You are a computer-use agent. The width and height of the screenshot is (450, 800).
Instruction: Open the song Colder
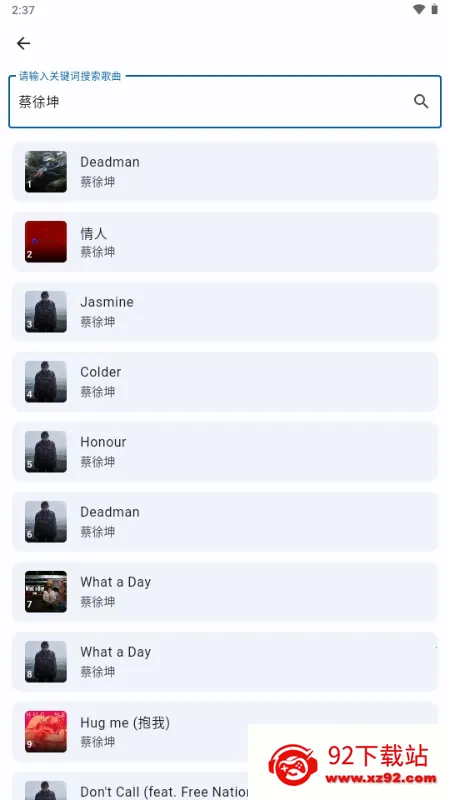click(225, 382)
